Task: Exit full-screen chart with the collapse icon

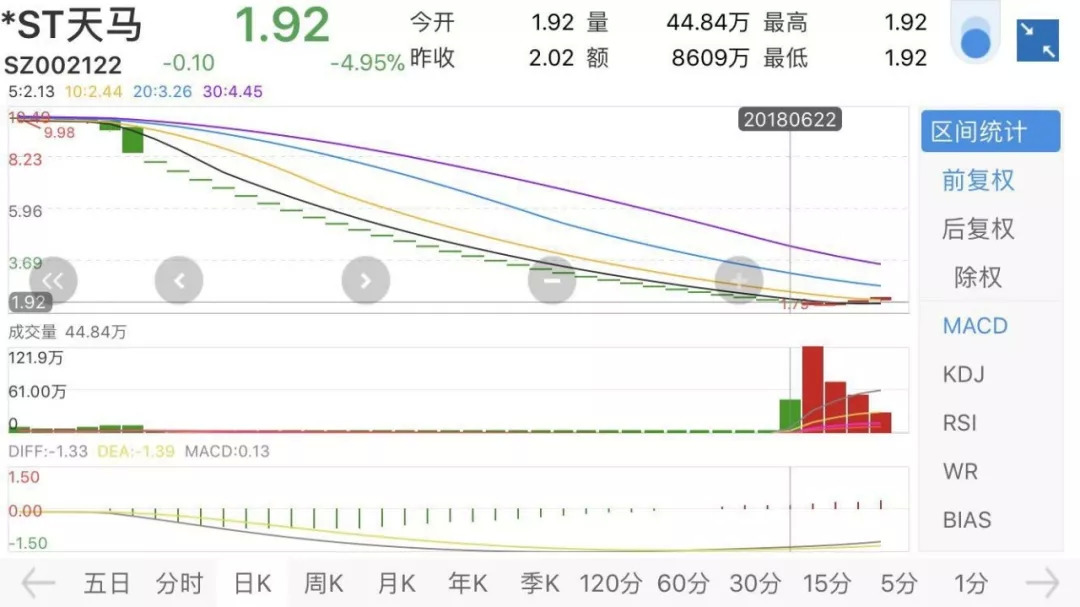Action: tap(1038, 41)
